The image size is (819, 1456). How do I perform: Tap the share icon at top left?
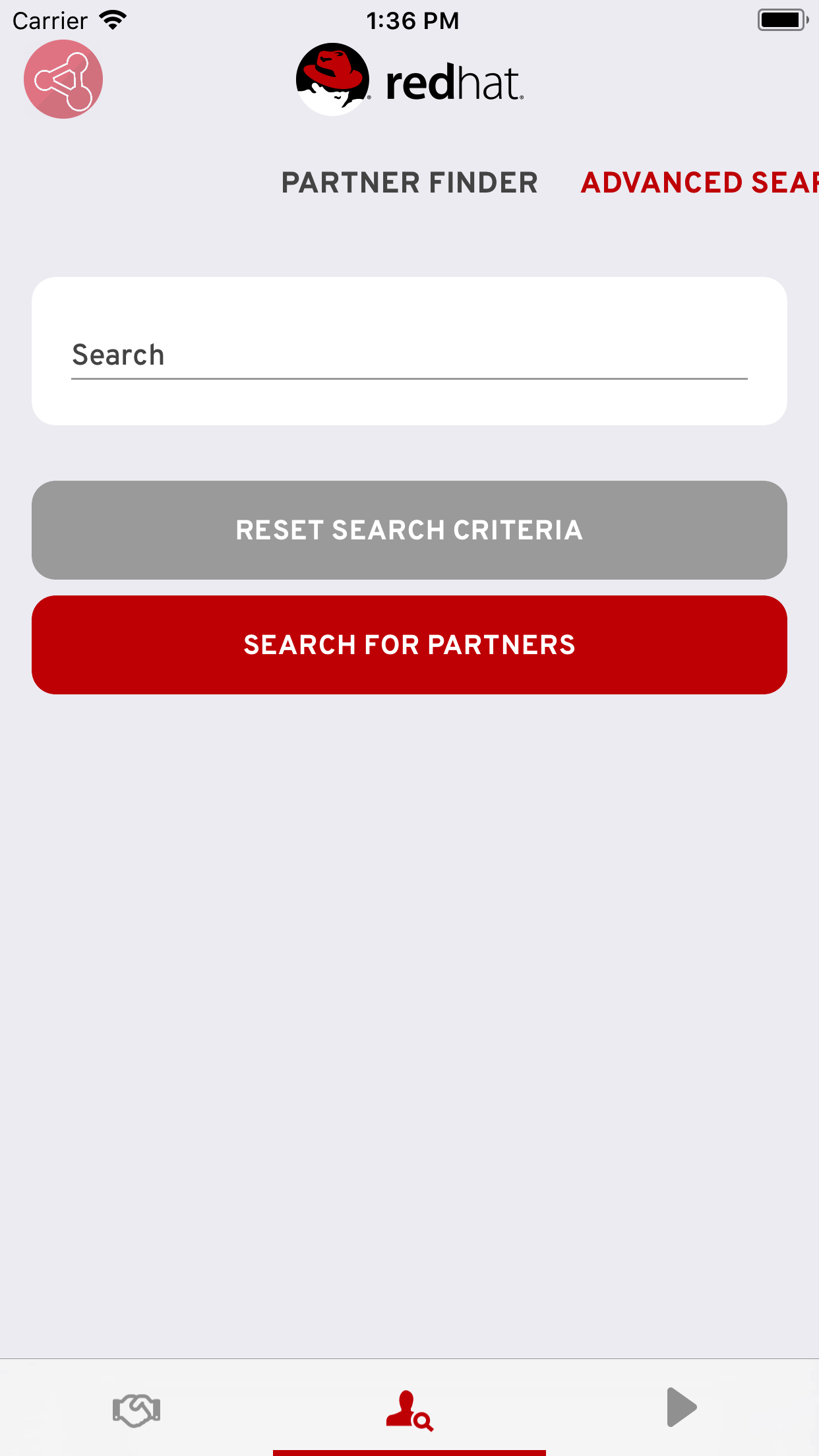[63, 78]
